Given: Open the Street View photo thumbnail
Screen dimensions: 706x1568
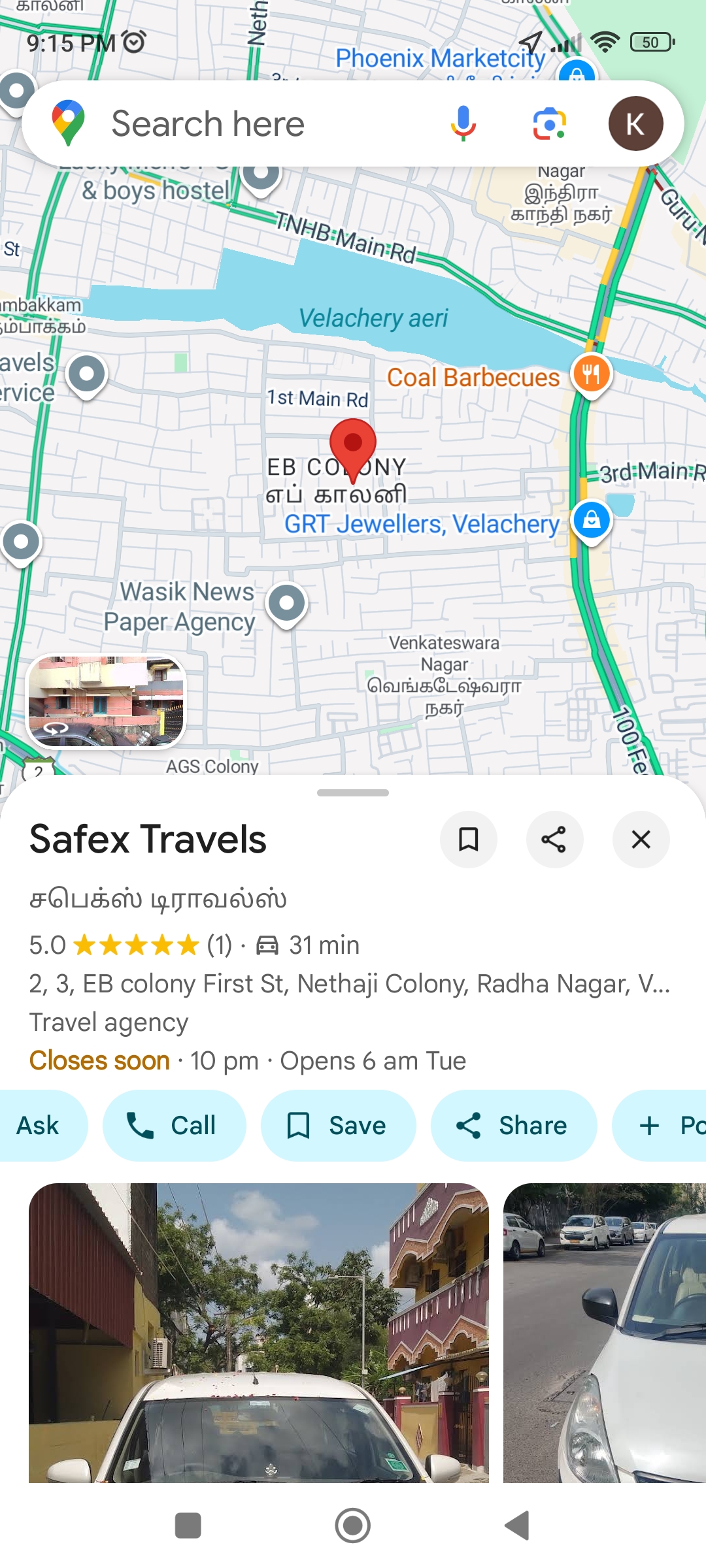Looking at the screenshot, I should tap(107, 701).
